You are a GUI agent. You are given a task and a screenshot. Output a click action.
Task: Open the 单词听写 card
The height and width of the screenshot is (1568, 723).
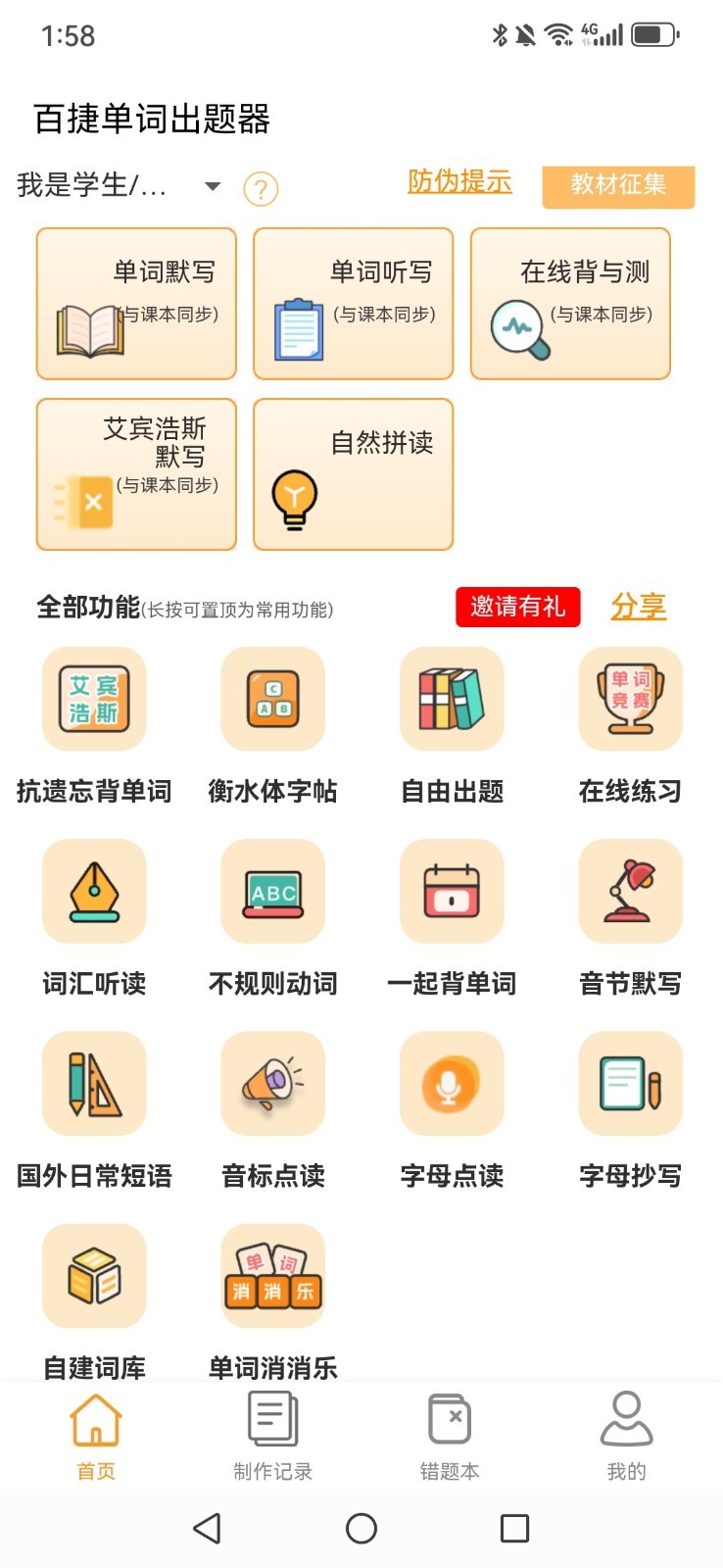pos(354,304)
